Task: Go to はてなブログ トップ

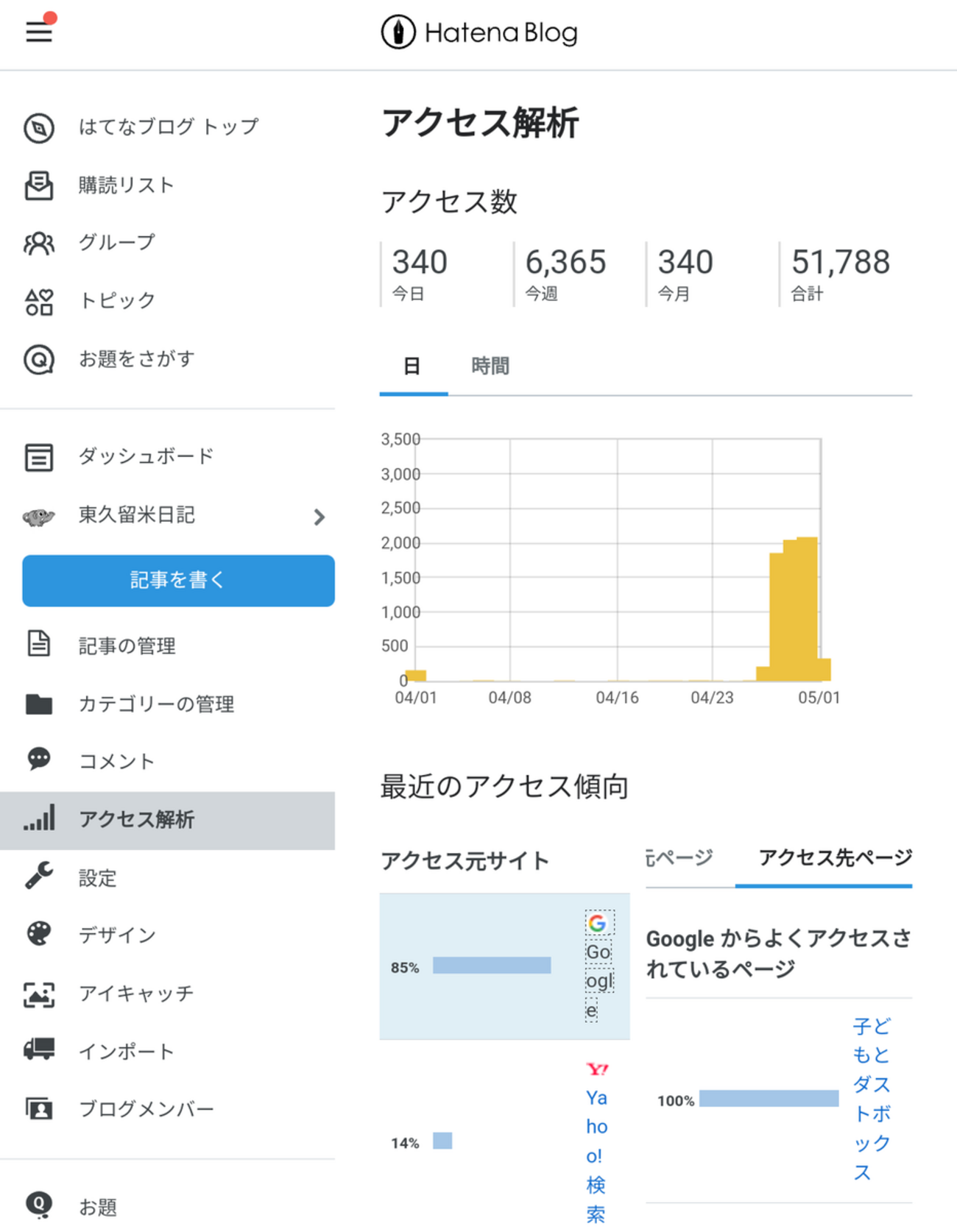Action: (x=168, y=127)
